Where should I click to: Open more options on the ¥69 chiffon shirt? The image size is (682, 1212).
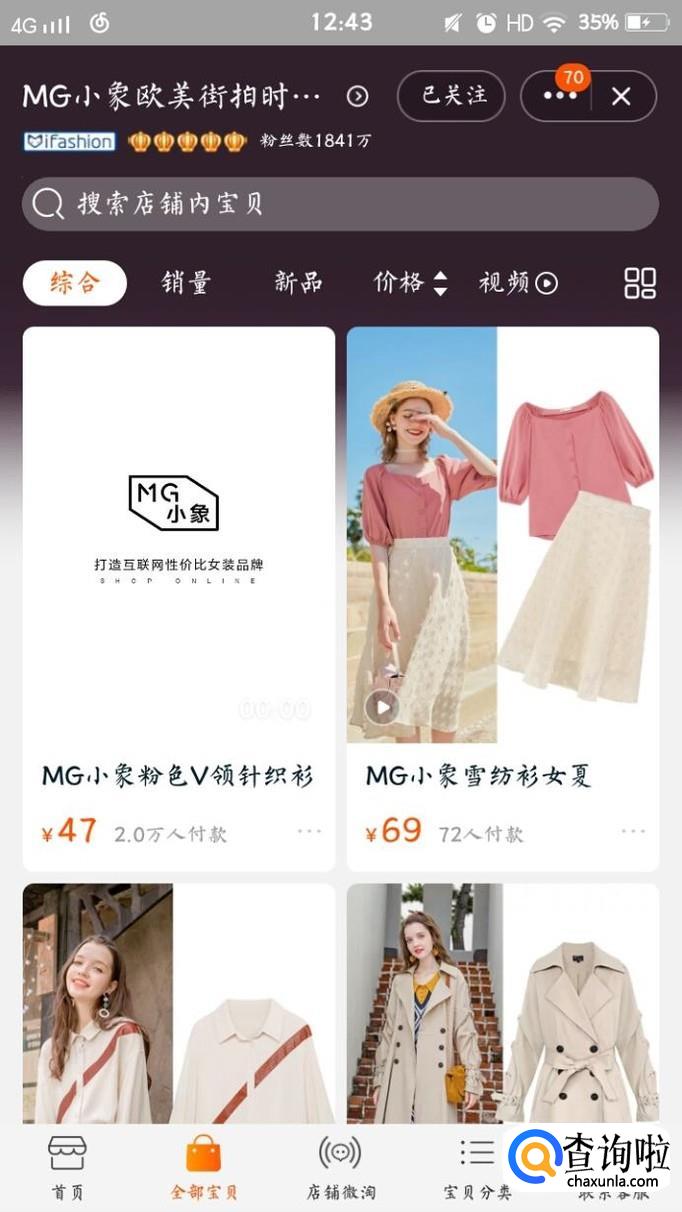[633, 831]
